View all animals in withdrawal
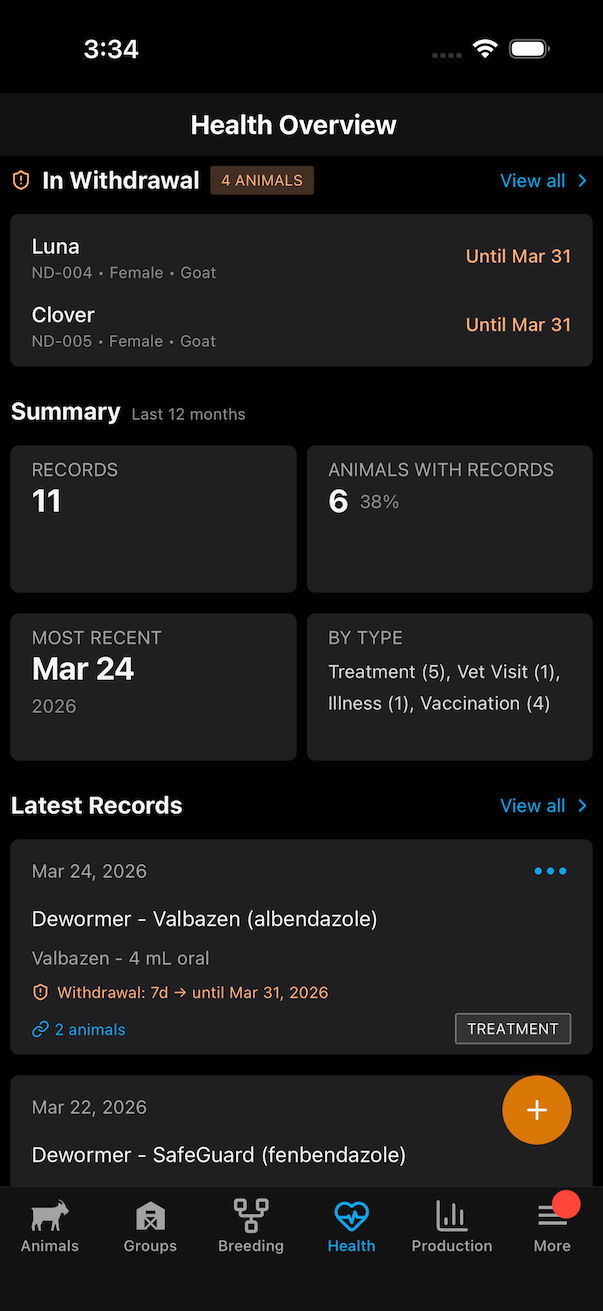This screenshot has width=603, height=1311. [543, 181]
